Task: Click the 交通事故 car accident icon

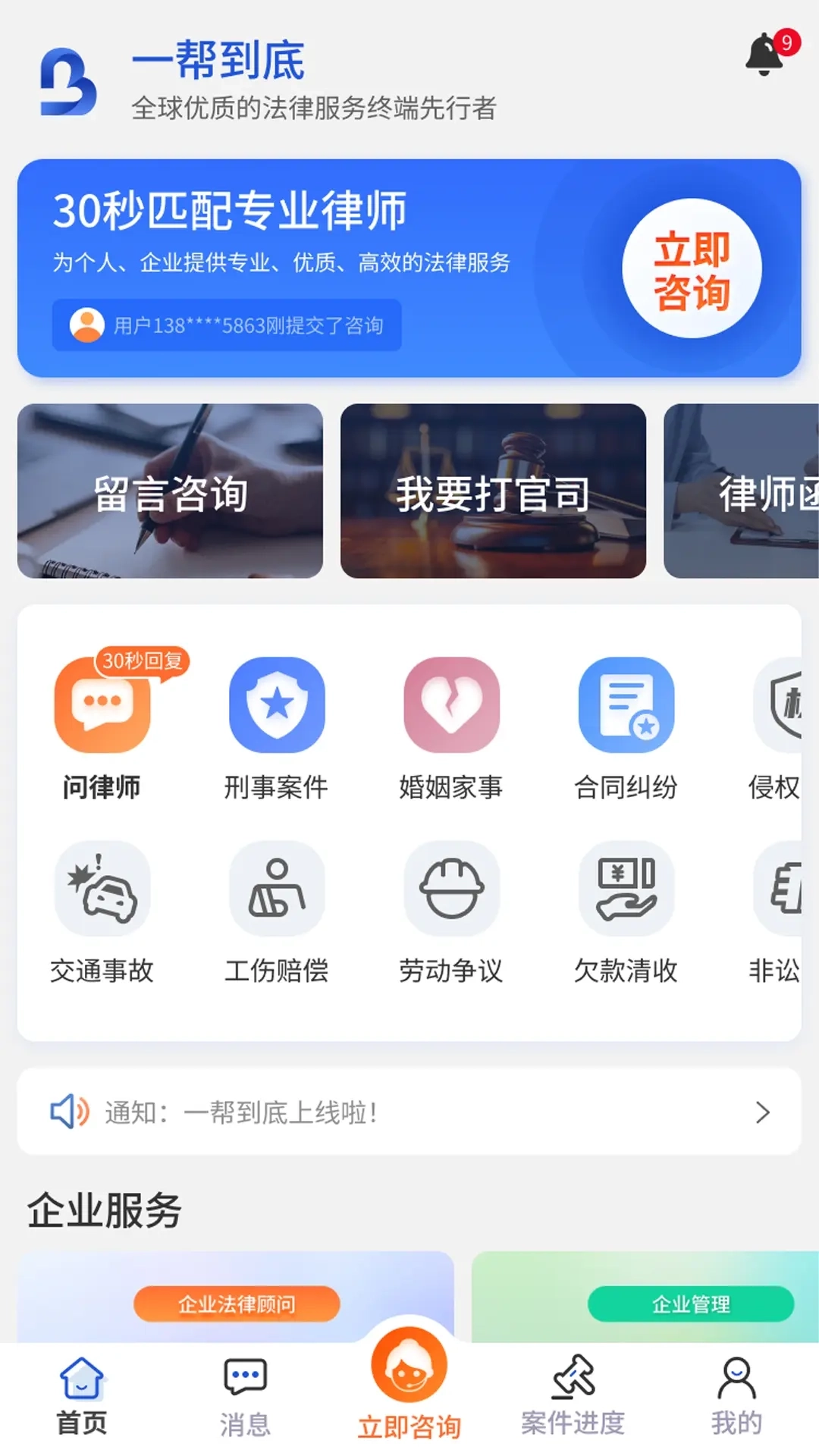Action: coord(102,891)
